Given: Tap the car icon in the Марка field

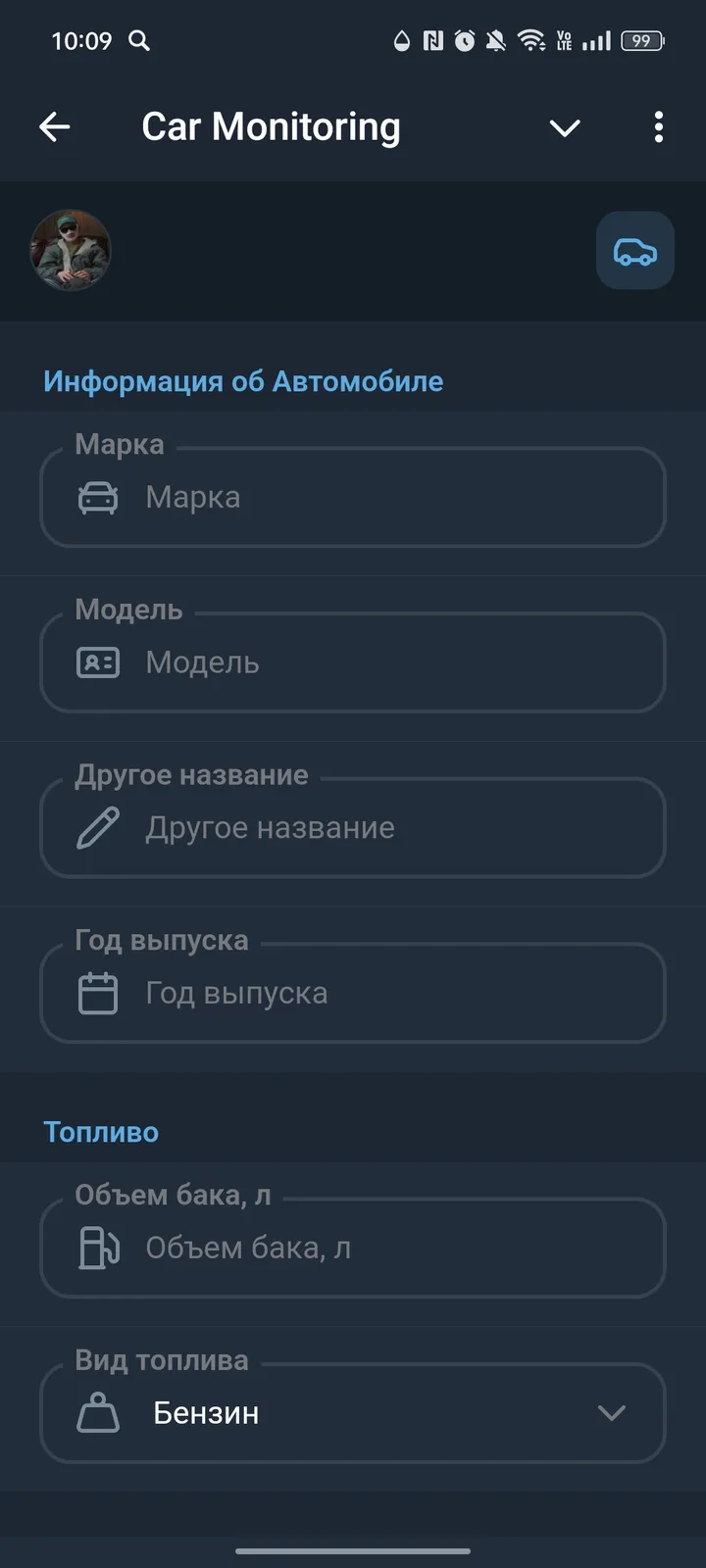Looking at the screenshot, I should click(x=96, y=497).
